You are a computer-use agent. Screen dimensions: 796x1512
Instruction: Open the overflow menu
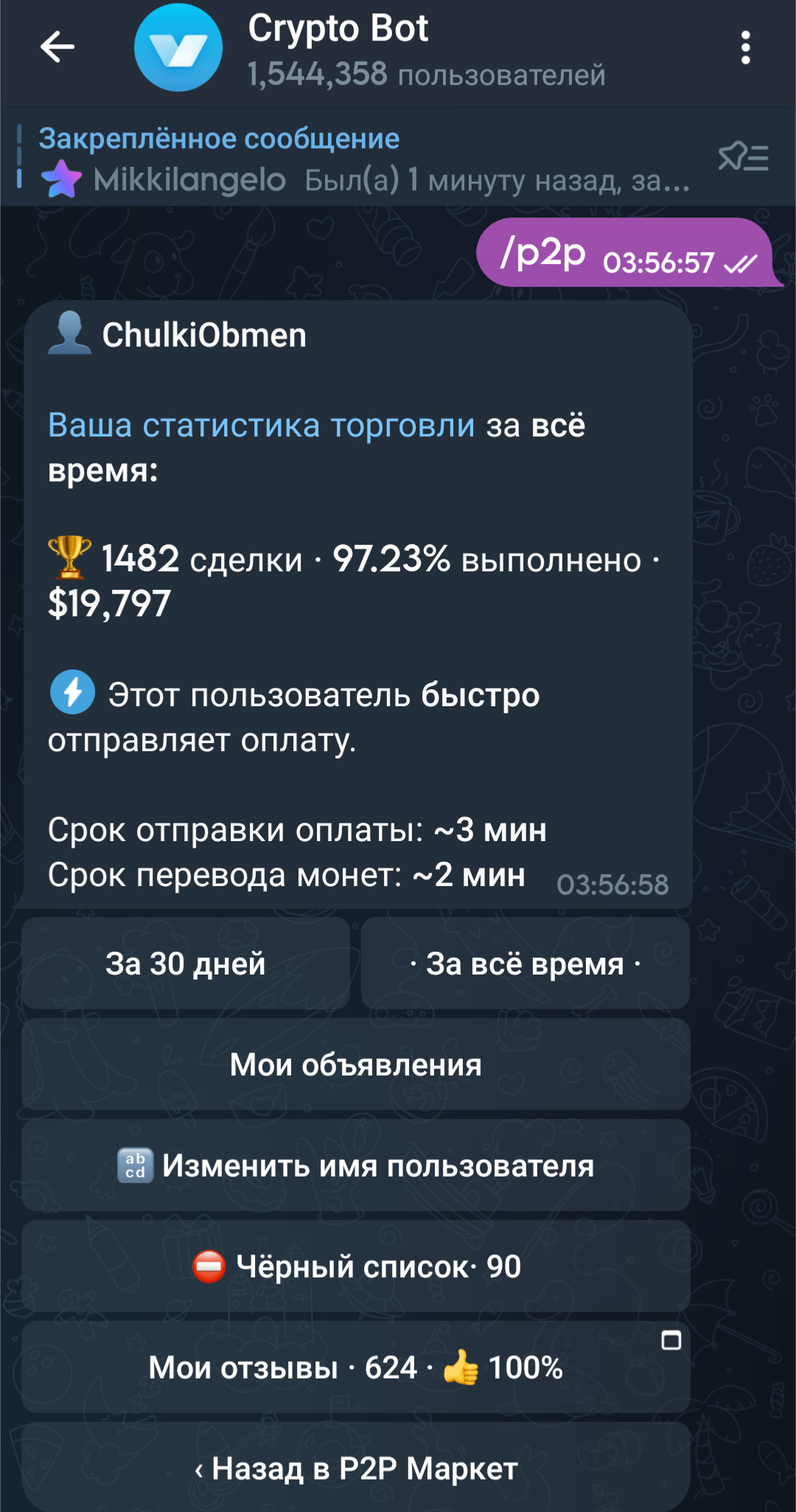(x=745, y=48)
